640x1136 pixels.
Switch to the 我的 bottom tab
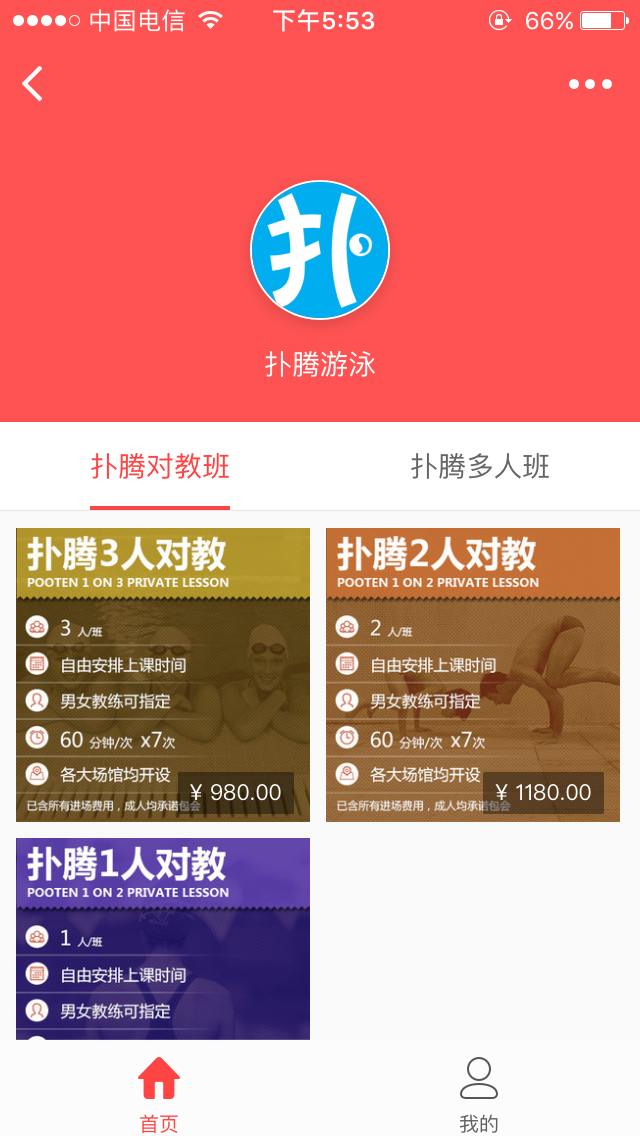click(x=479, y=1094)
